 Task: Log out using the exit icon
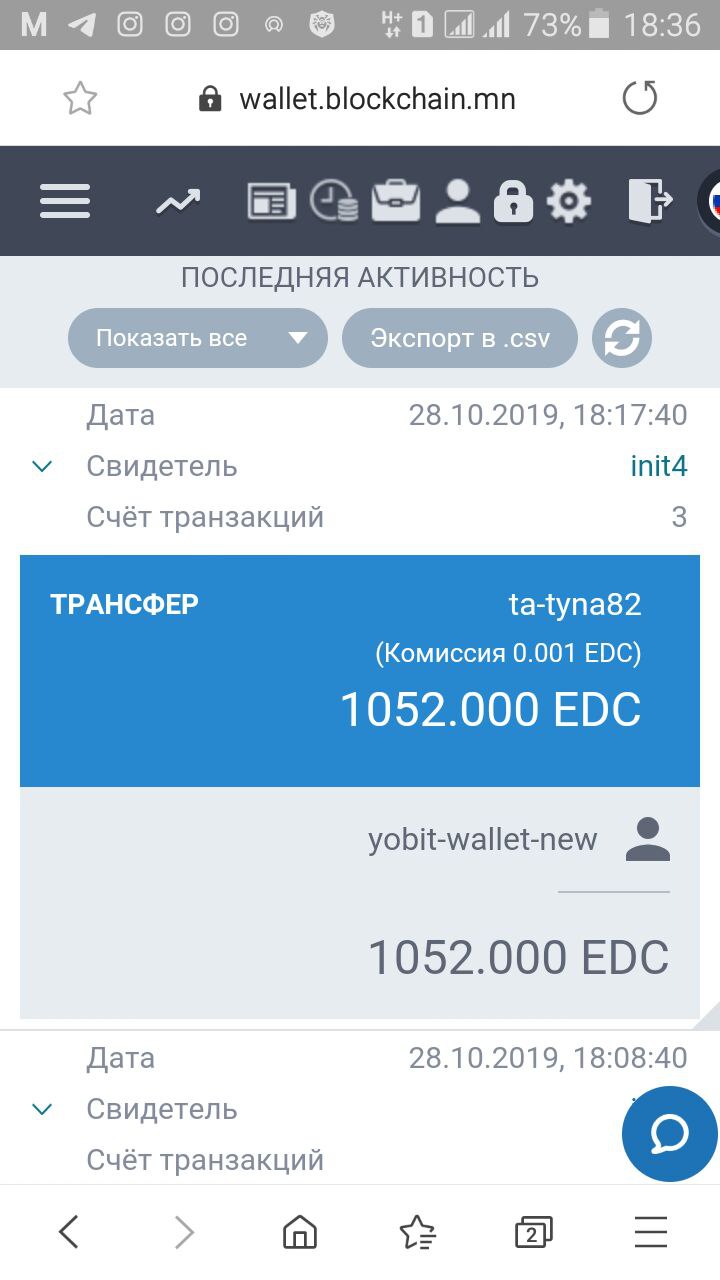650,200
